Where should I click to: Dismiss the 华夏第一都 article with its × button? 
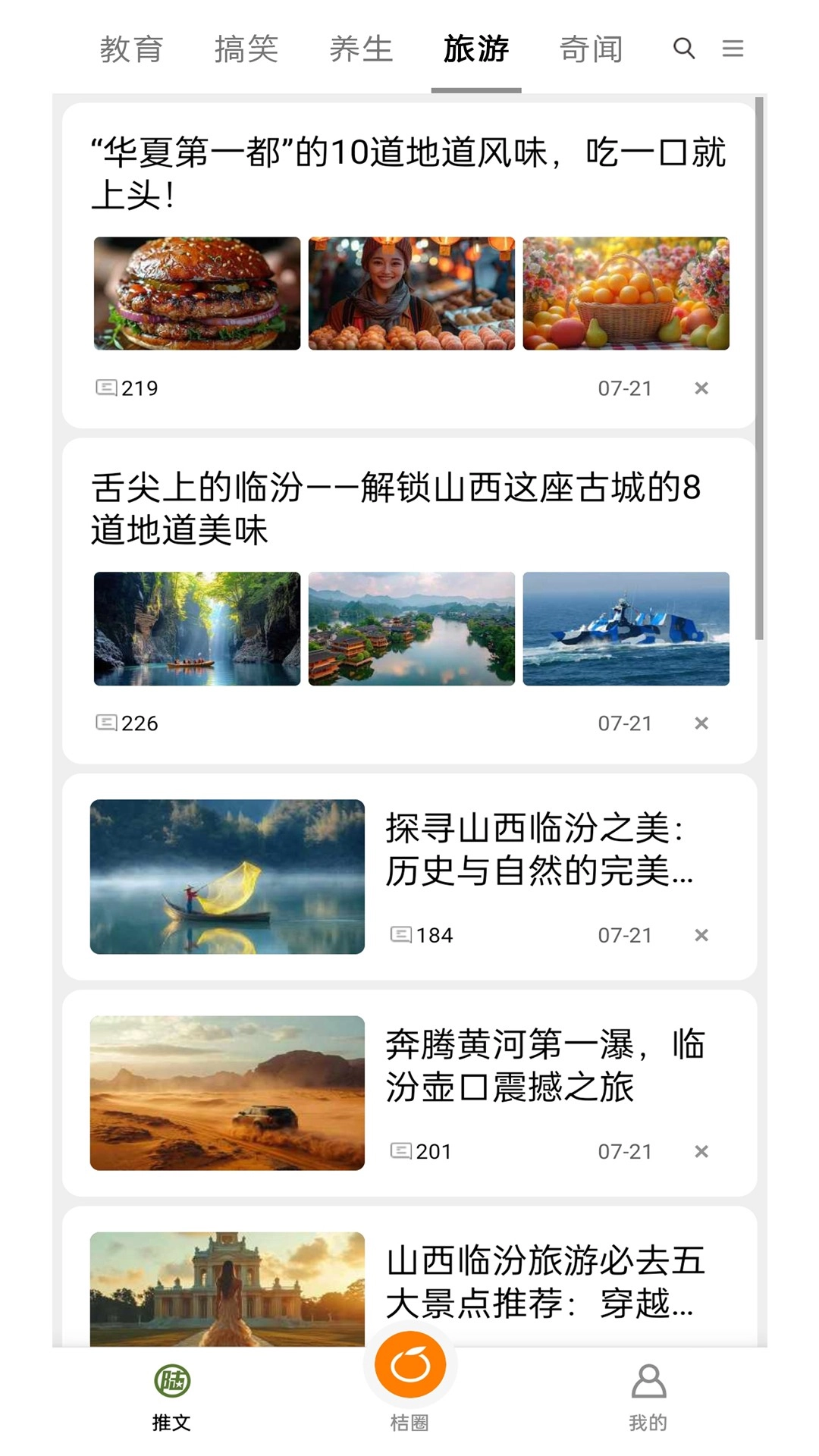701,388
